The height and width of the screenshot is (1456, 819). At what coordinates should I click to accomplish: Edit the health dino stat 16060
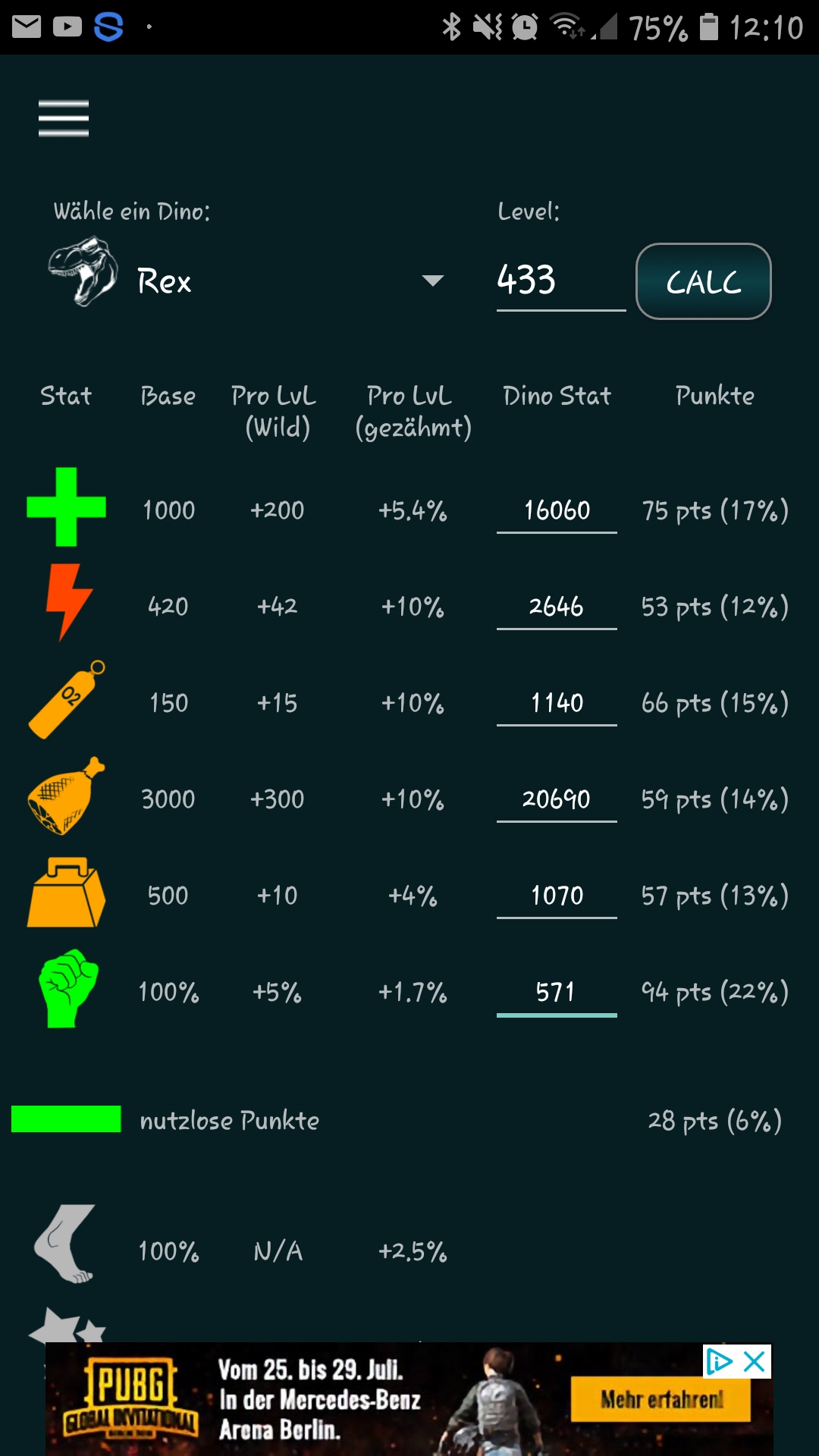[x=557, y=510]
